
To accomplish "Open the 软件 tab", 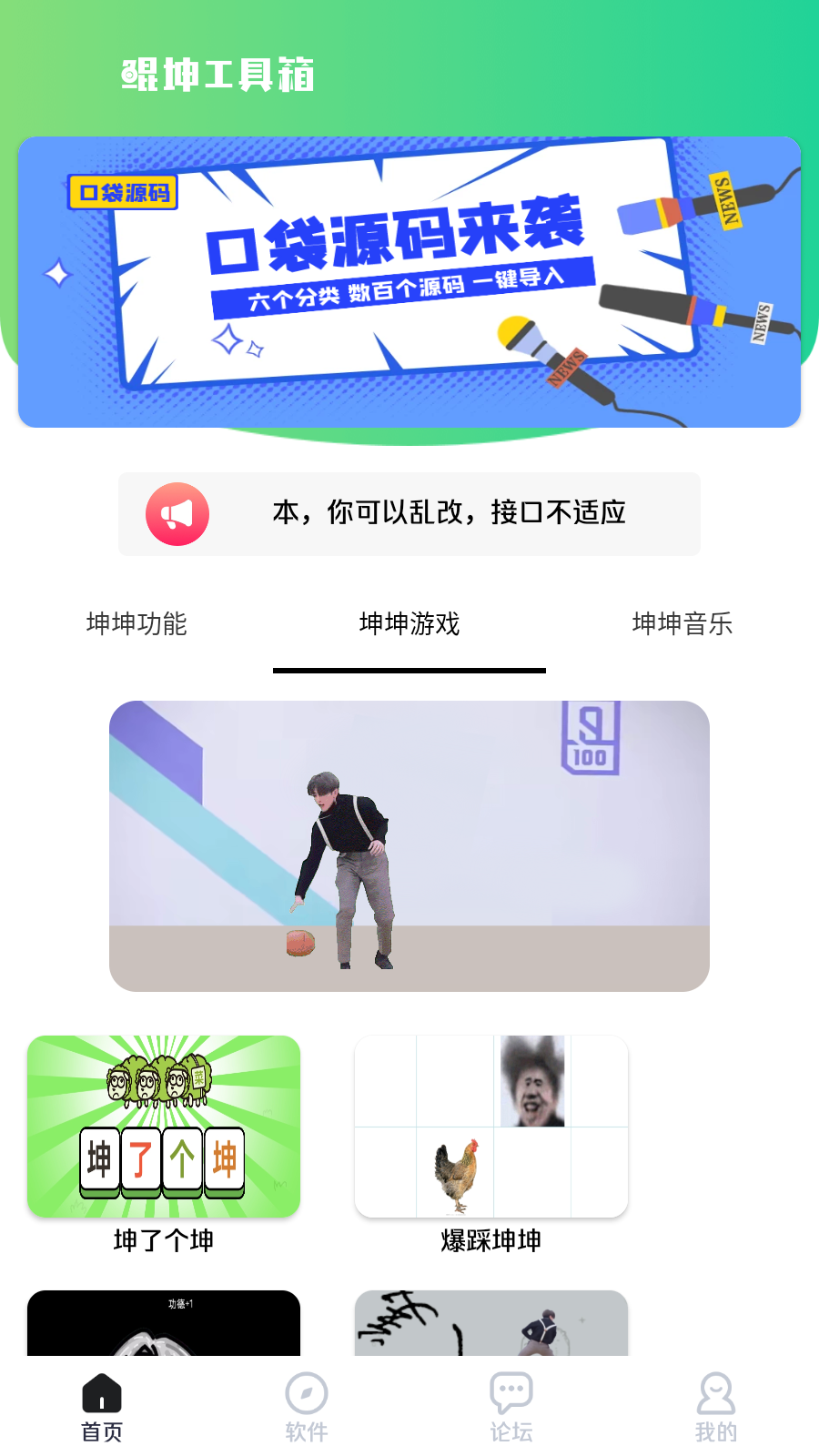I will [307, 1408].
